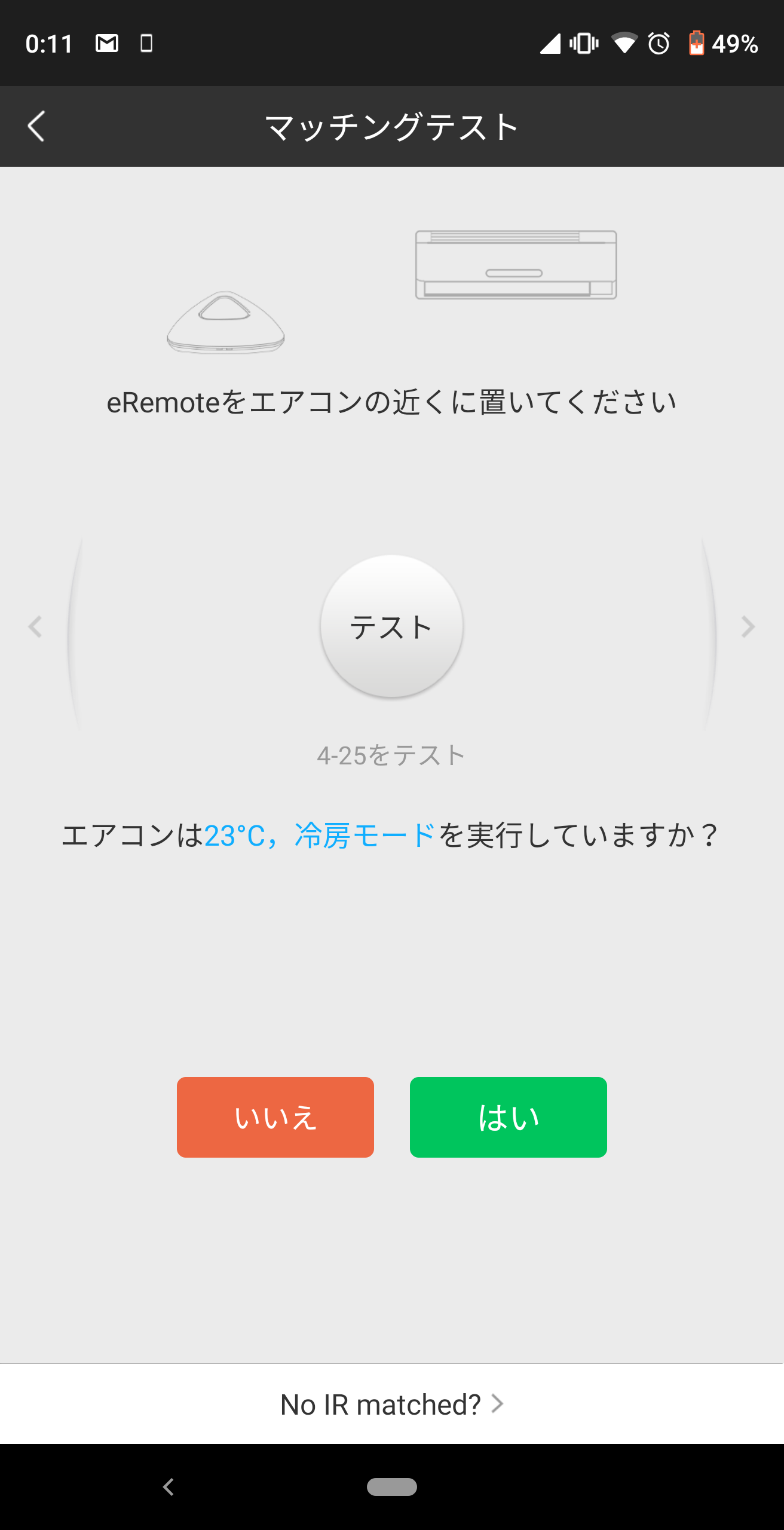The height and width of the screenshot is (1530, 784).
Task: Open the Gmail notification in the status bar
Action: (x=108, y=42)
